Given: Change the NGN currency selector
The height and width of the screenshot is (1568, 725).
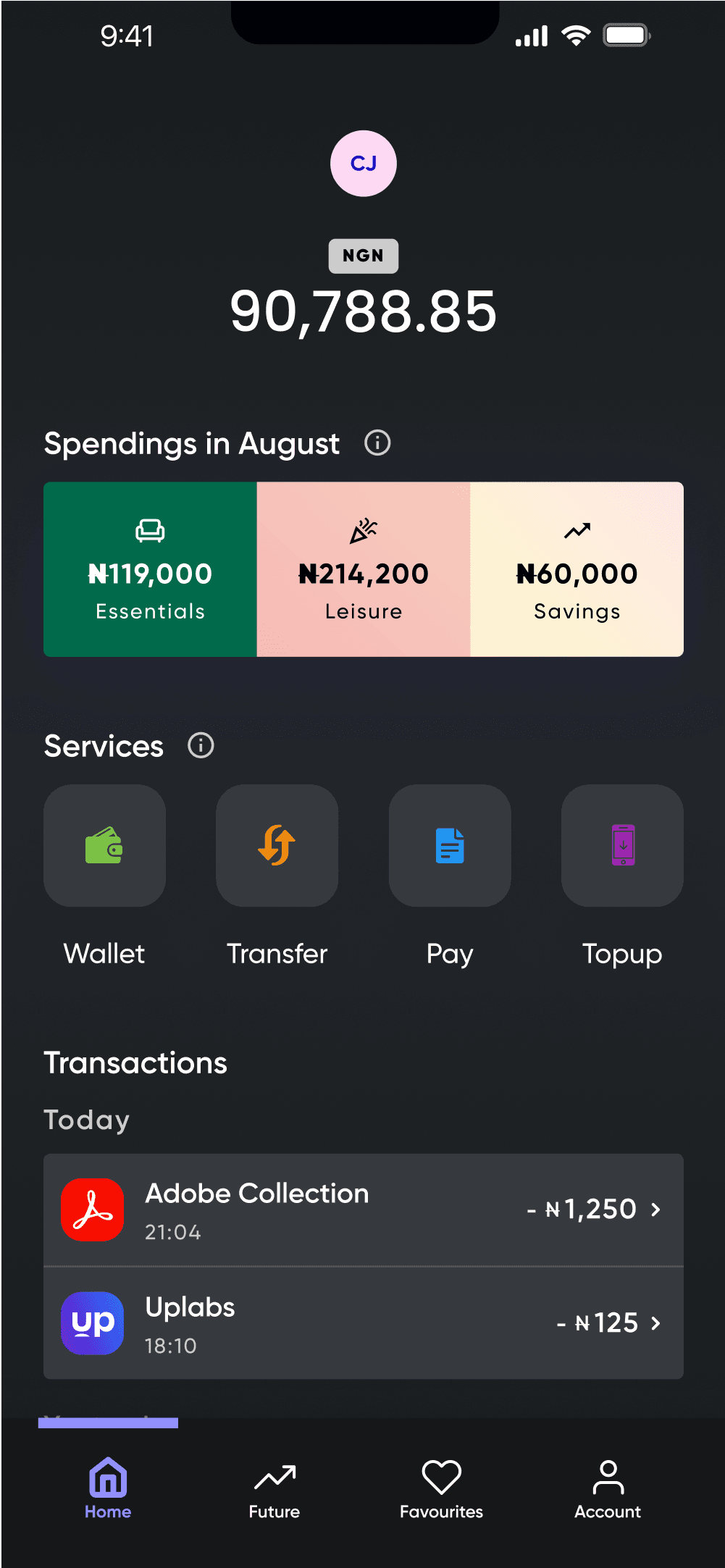Looking at the screenshot, I should click(x=363, y=256).
